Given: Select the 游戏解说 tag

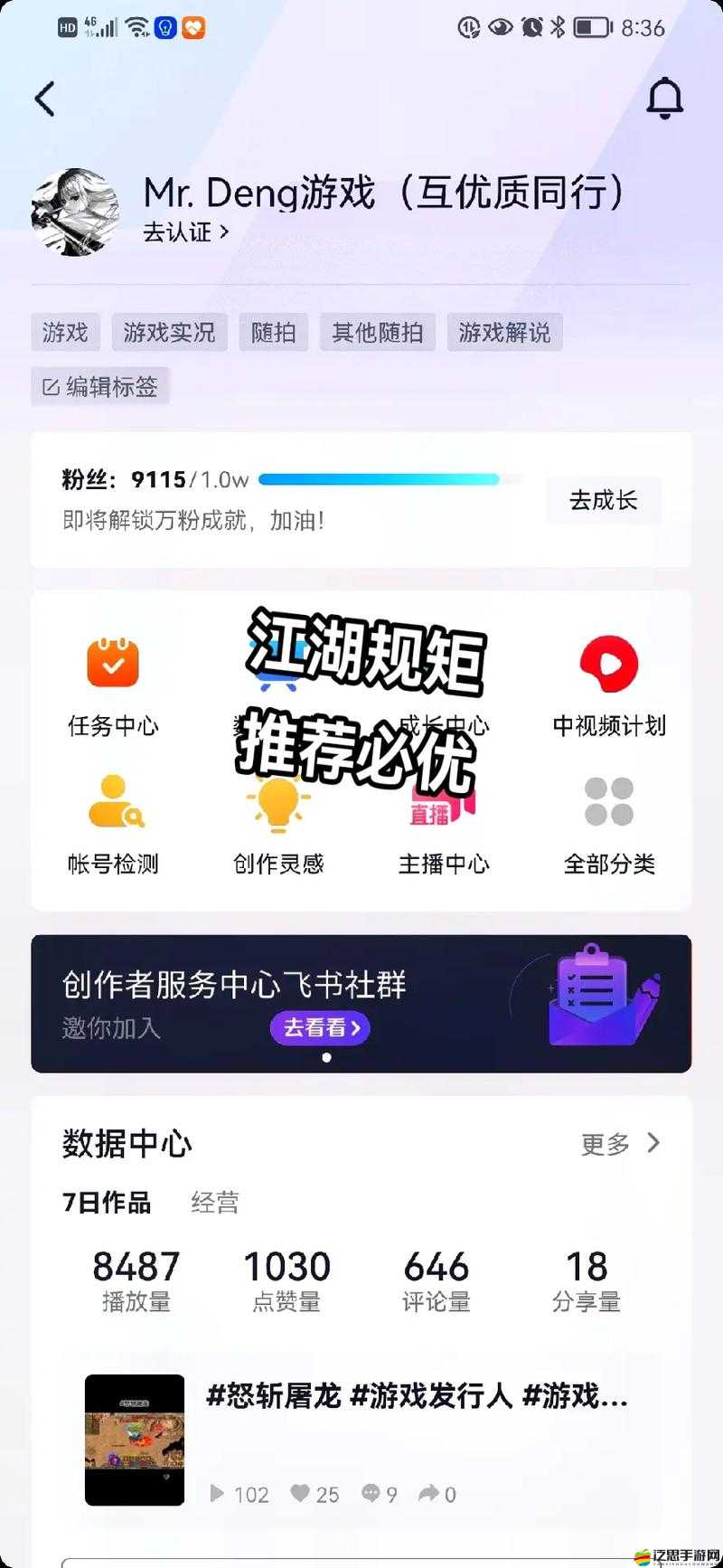Looking at the screenshot, I should tap(503, 332).
